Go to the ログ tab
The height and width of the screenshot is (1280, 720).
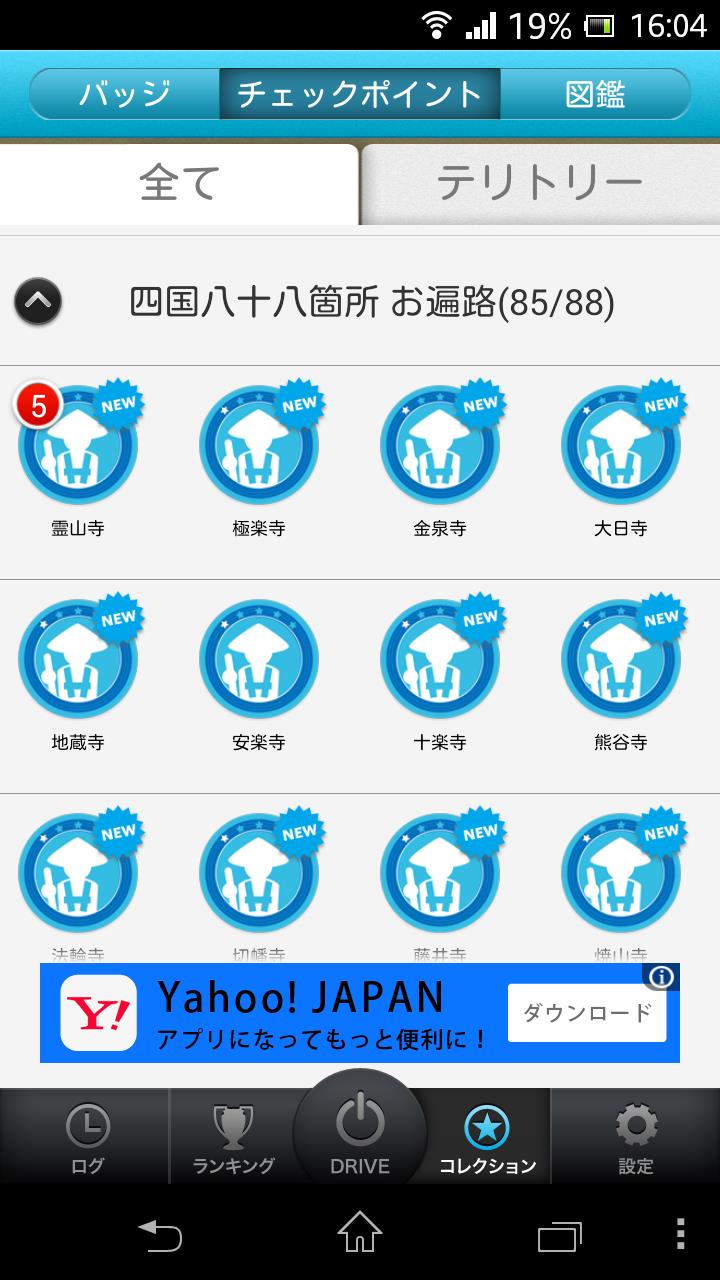(x=86, y=1138)
